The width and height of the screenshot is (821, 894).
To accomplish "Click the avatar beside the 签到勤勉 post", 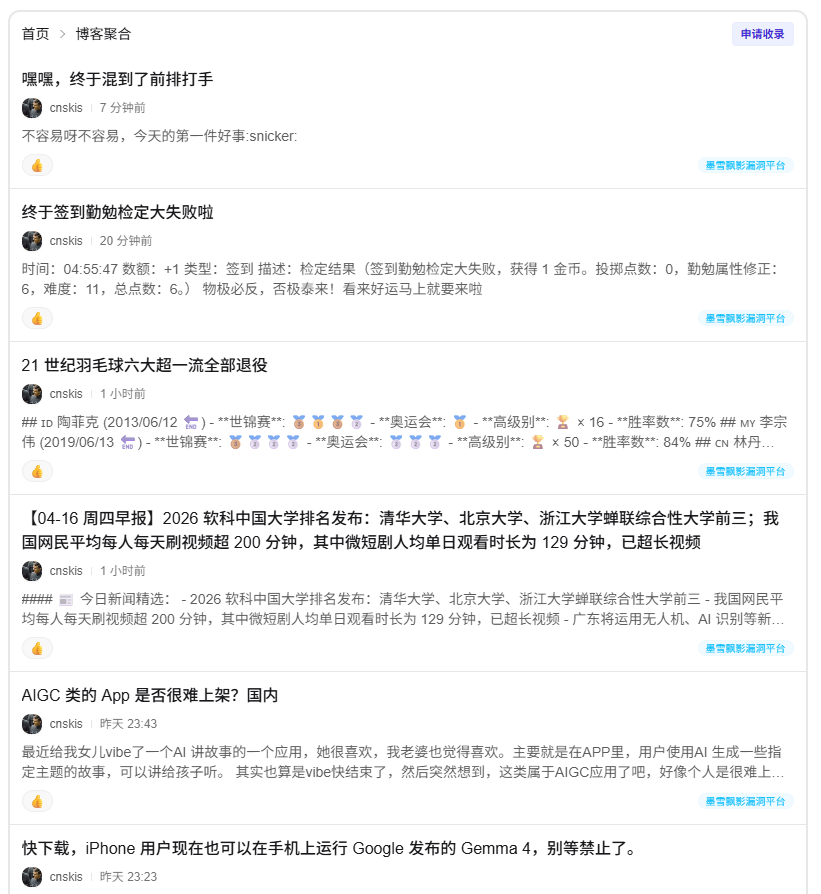I will [31, 241].
